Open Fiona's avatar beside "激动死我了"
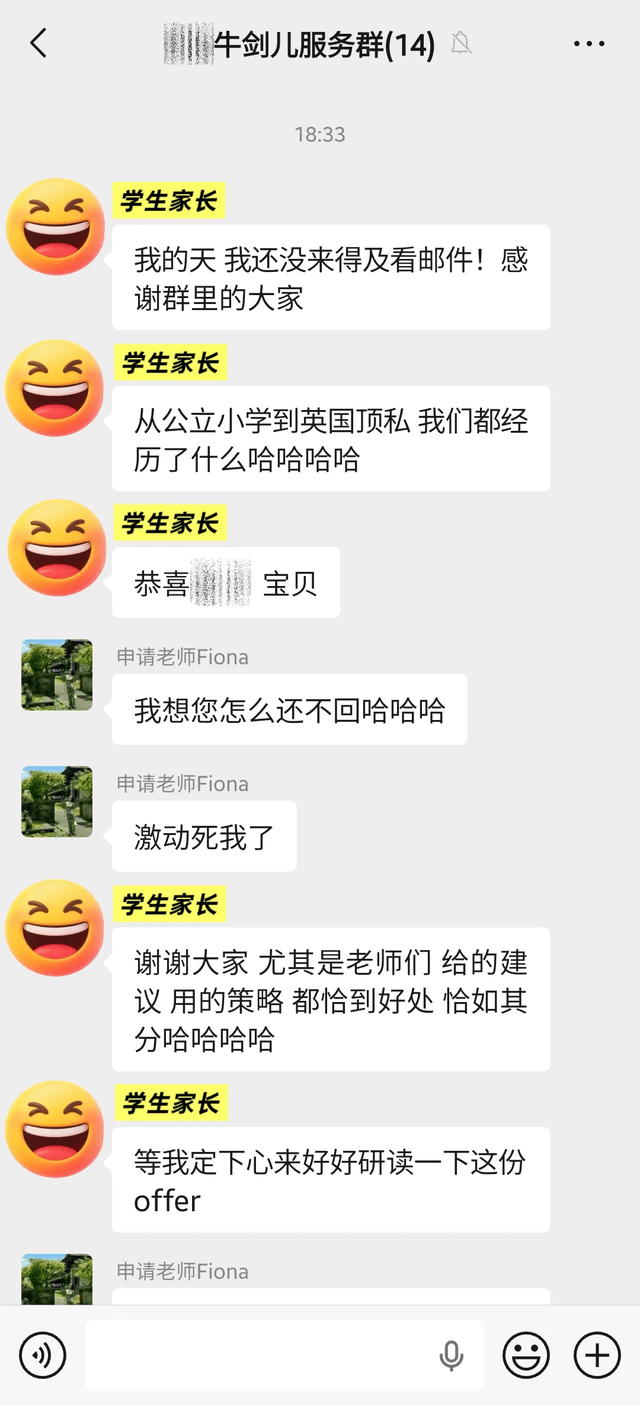640x1405 pixels. (57, 802)
